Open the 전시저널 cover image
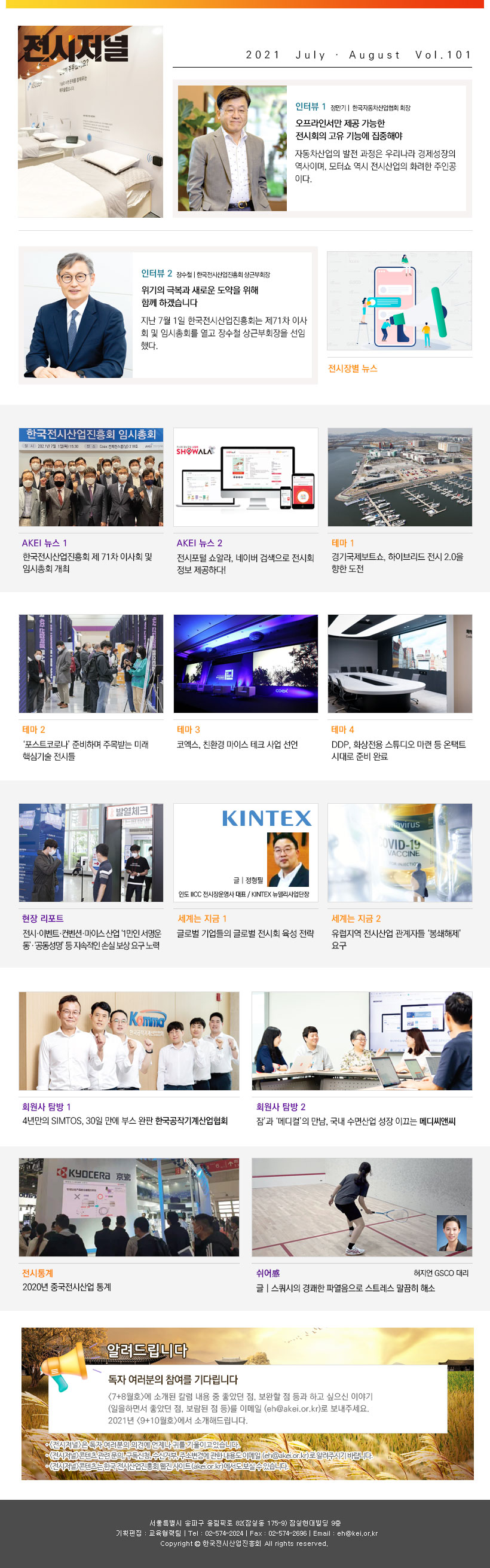The image size is (490, 1568). 91,122
